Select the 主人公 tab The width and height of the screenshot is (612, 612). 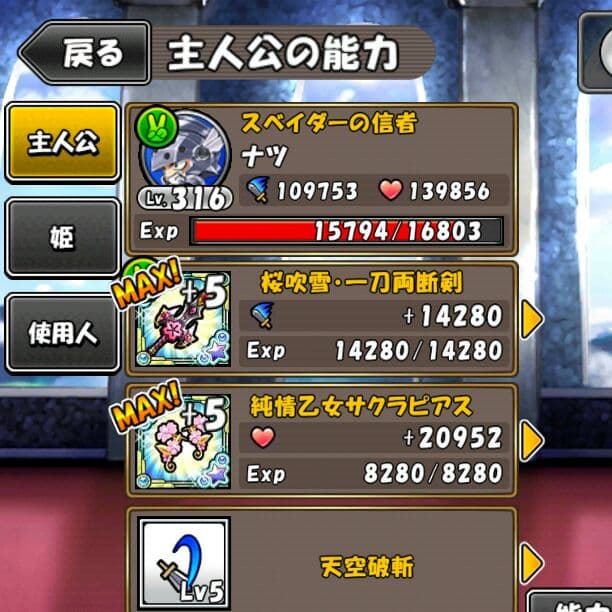(x=62, y=143)
